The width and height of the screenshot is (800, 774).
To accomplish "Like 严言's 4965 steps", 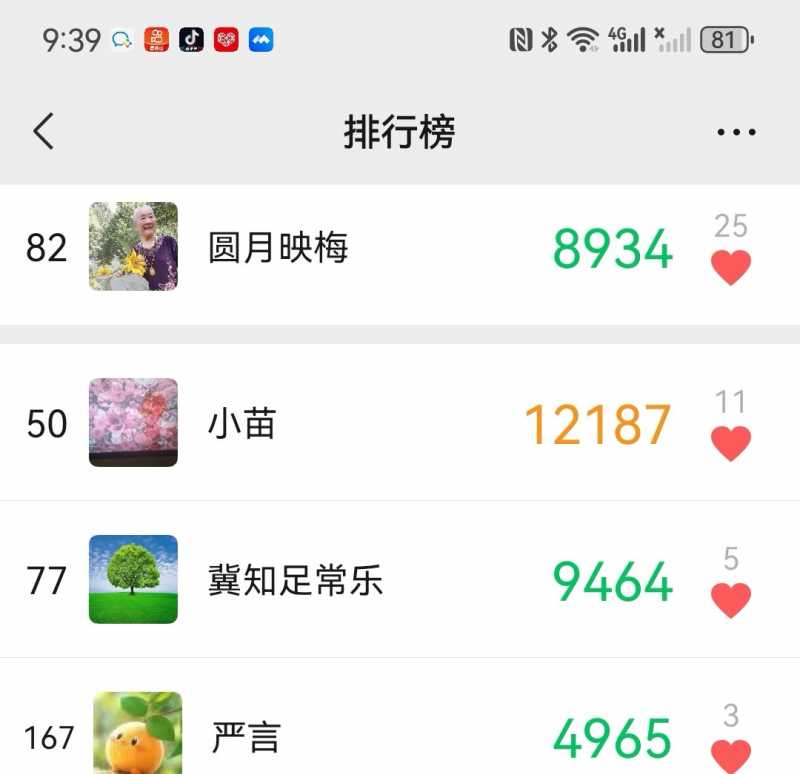I will click(x=730, y=754).
